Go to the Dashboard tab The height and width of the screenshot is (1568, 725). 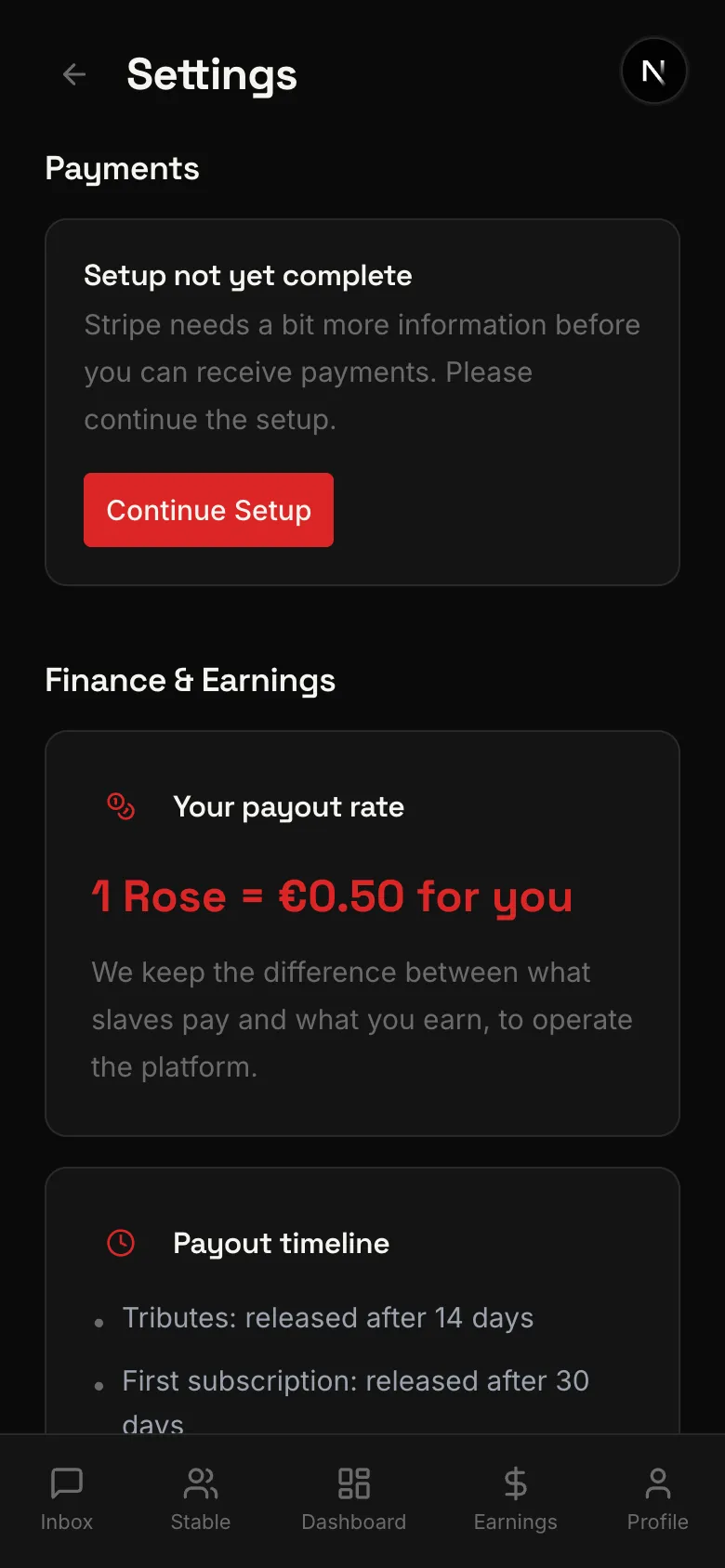[x=354, y=1498]
